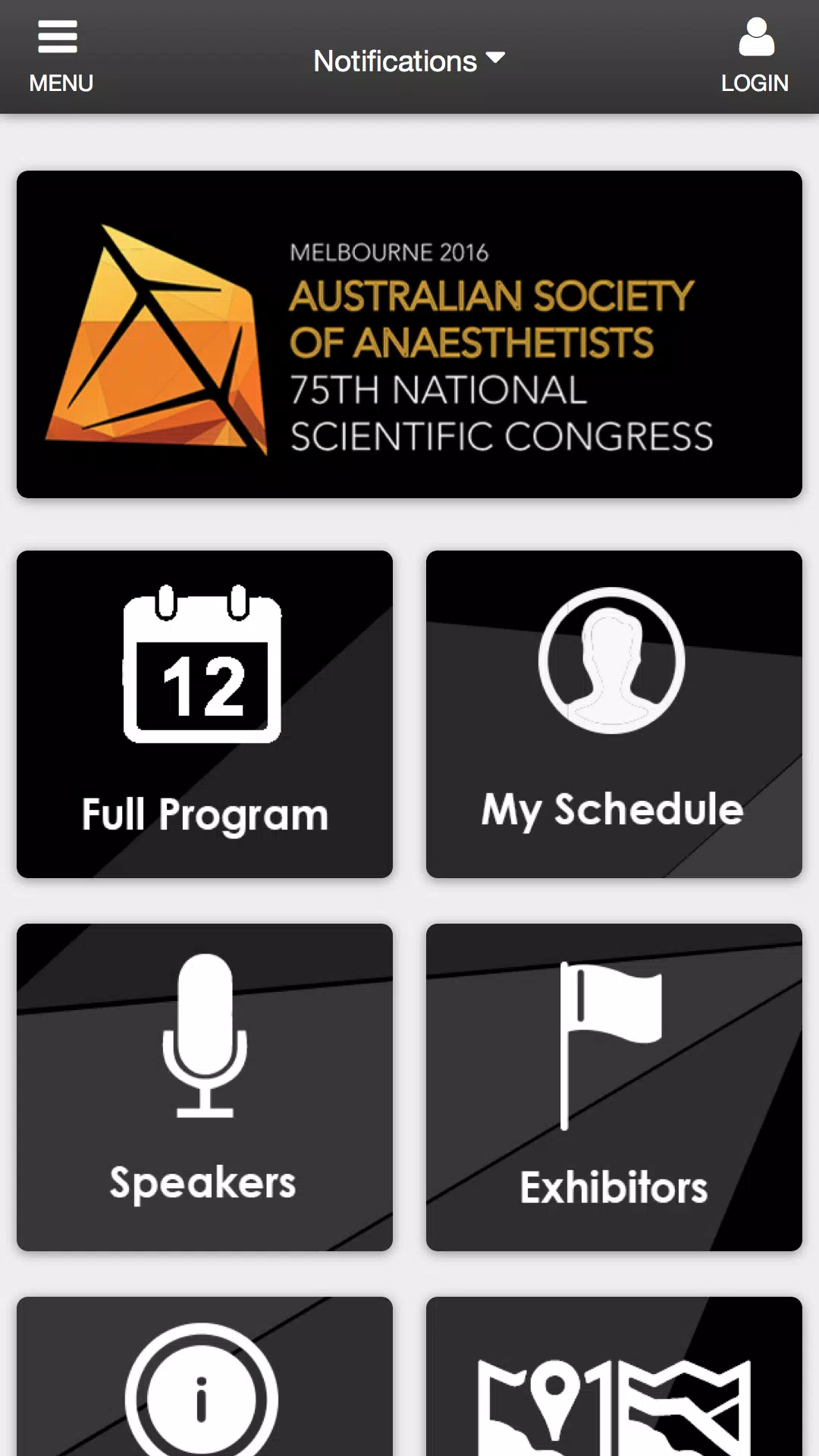
Task: Open the Exhibitors tile
Action: click(614, 1087)
